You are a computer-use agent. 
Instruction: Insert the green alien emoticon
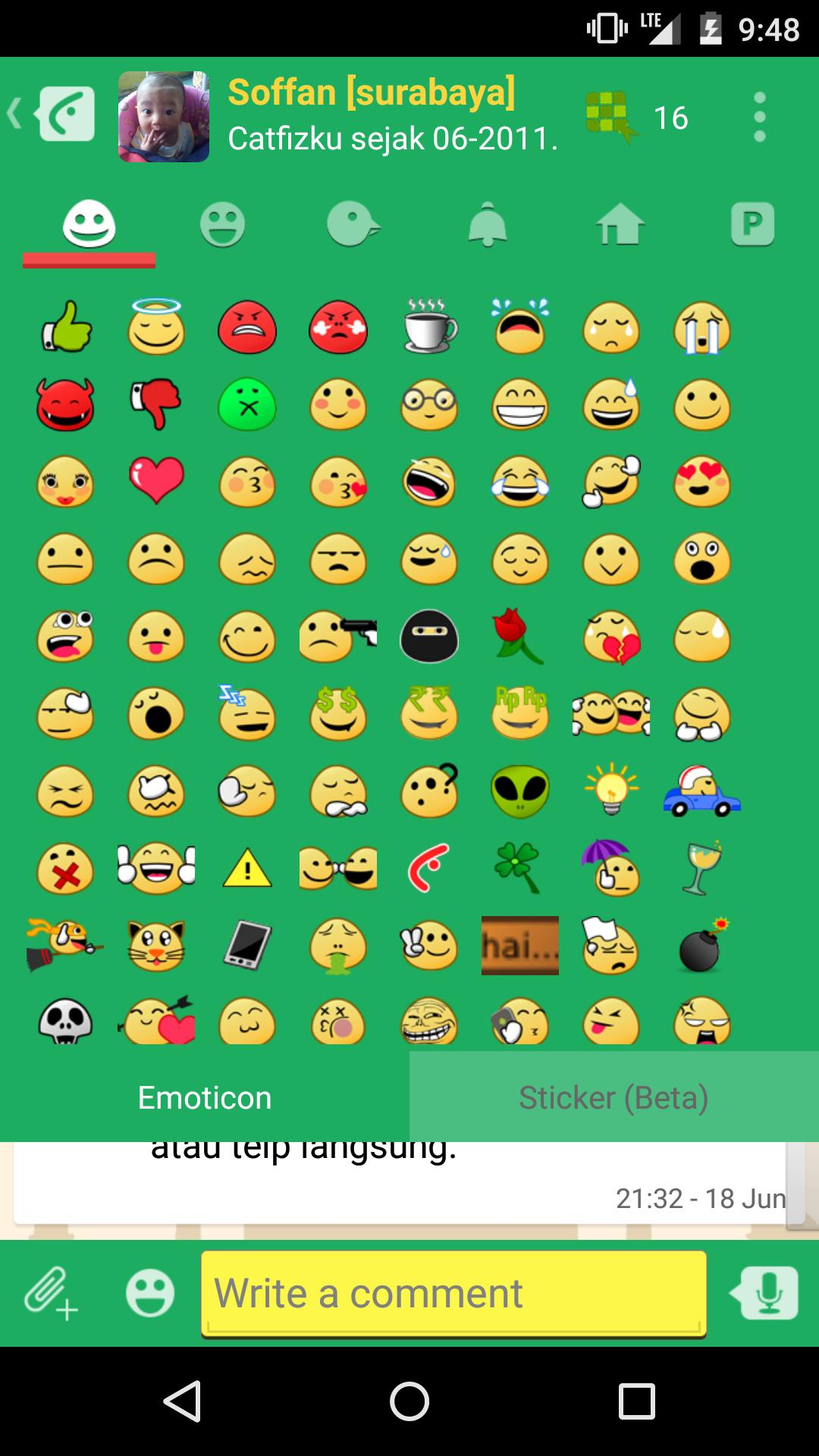click(x=520, y=791)
